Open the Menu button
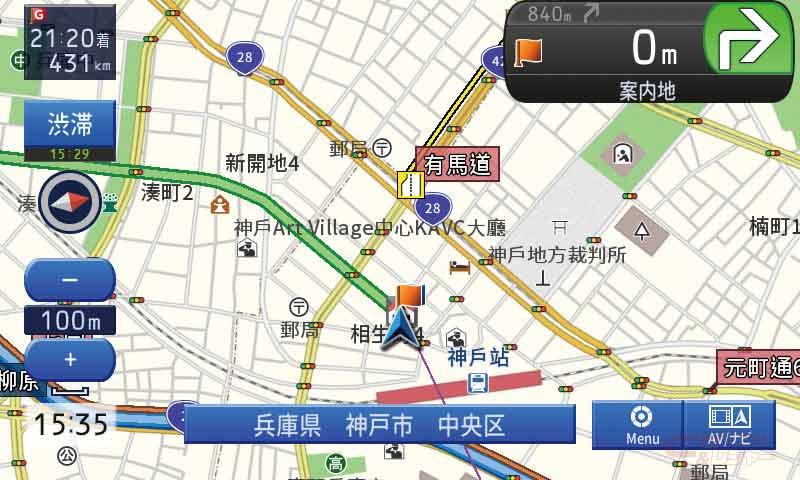 pyautogui.click(x=642, y=425)
